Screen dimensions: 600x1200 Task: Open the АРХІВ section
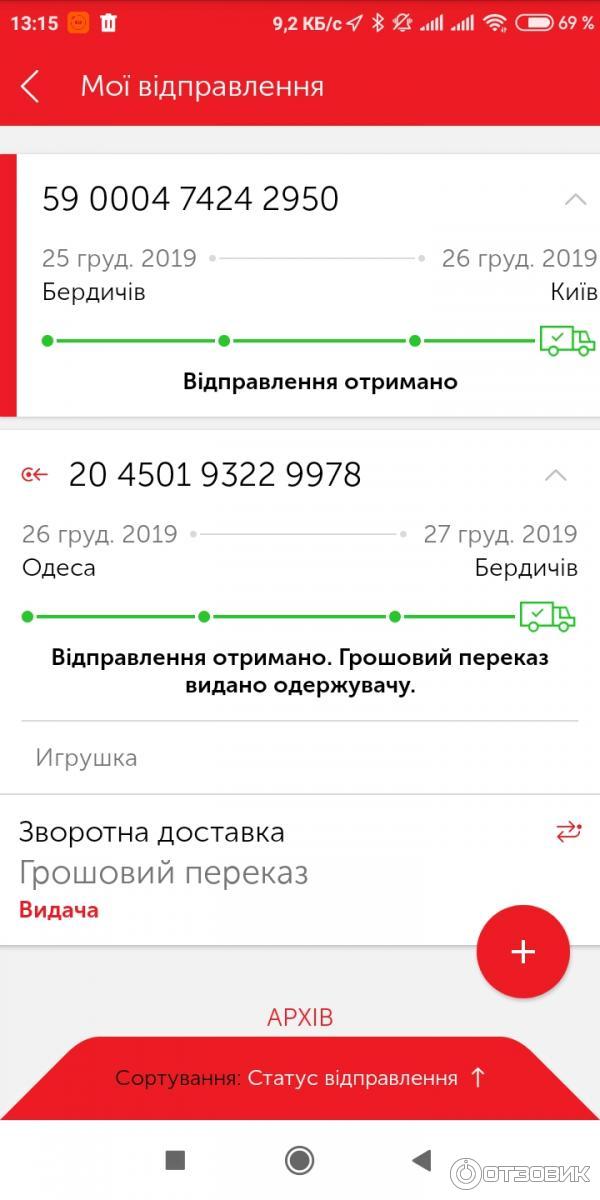click(x=300, y=1017)
